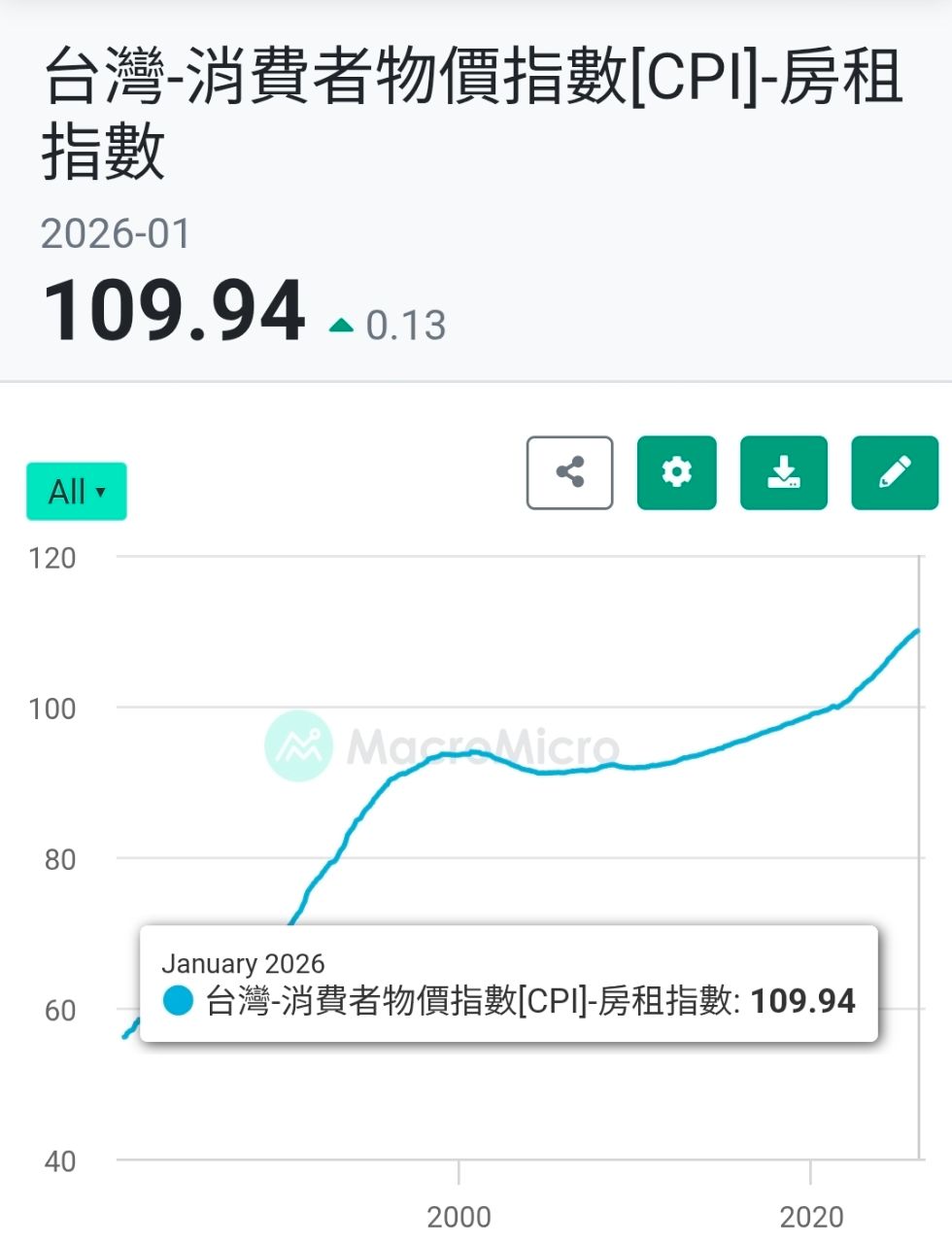
Task: Download the chart data
Action: [784, 473]
